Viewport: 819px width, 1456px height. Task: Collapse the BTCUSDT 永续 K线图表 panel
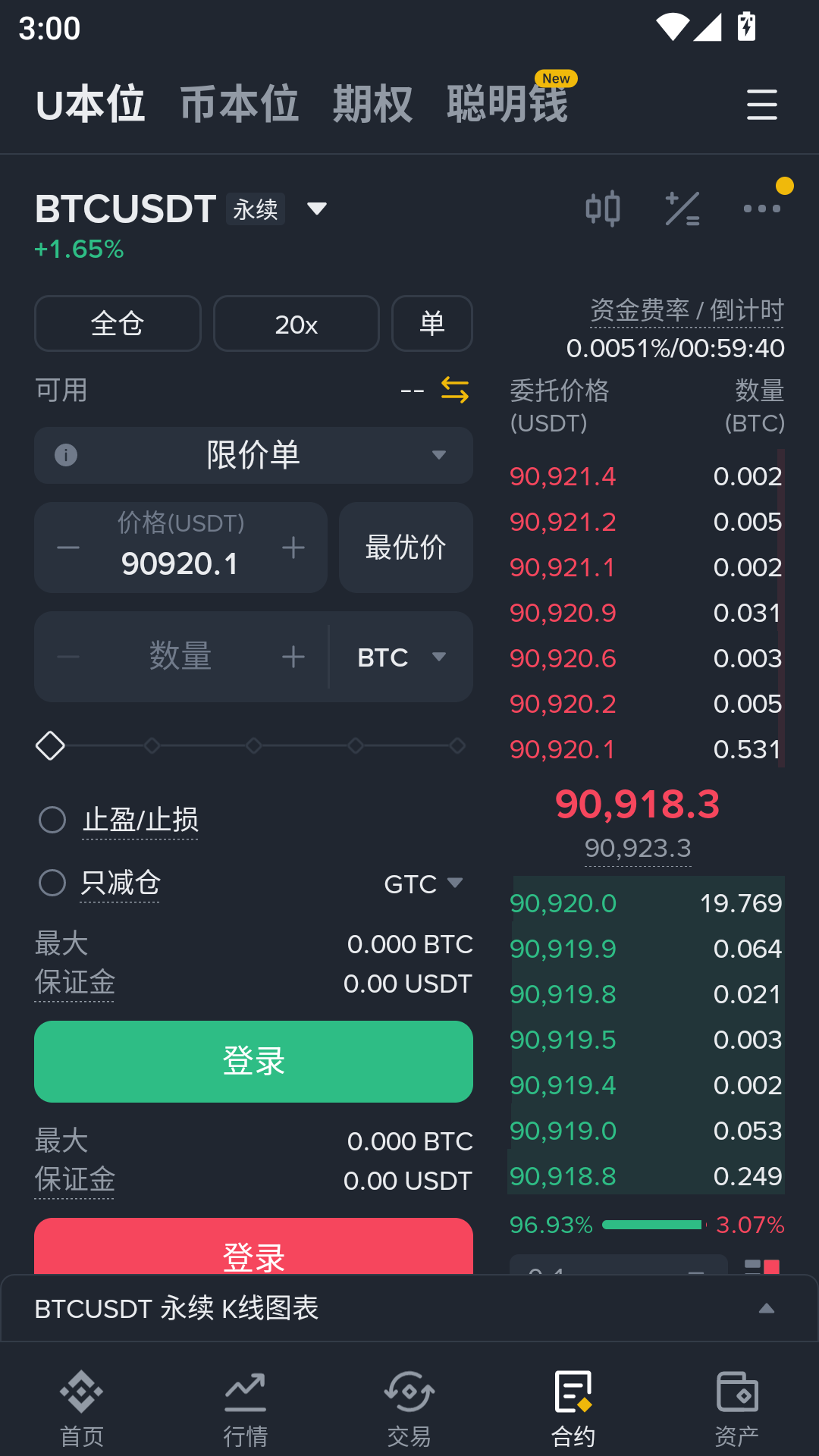tap(766, 1308)
